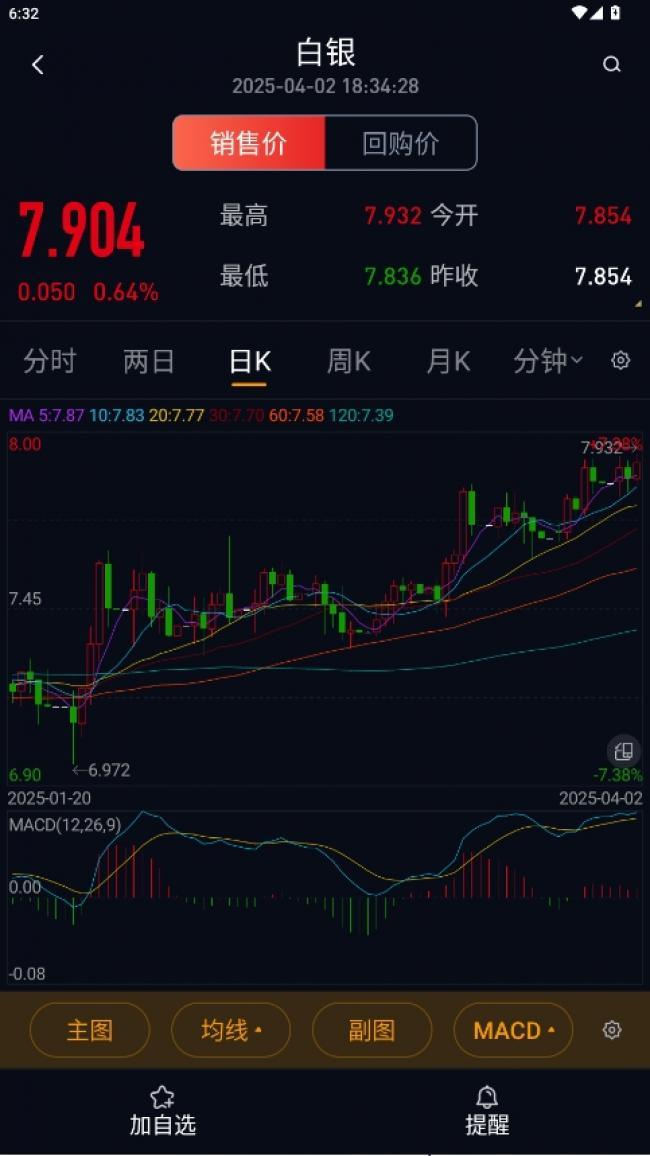Switch to the 分时 chart tab

pyautogui.click(x=49, y=361)
